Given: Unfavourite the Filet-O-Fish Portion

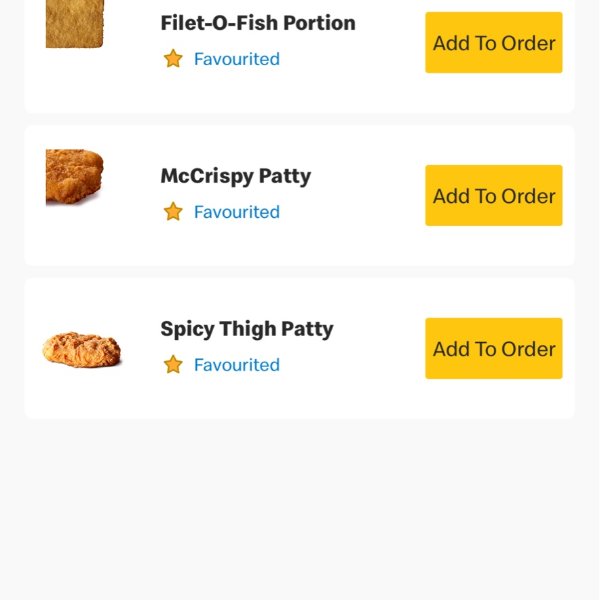Looking at the screenshot, I should coord(174,59).
